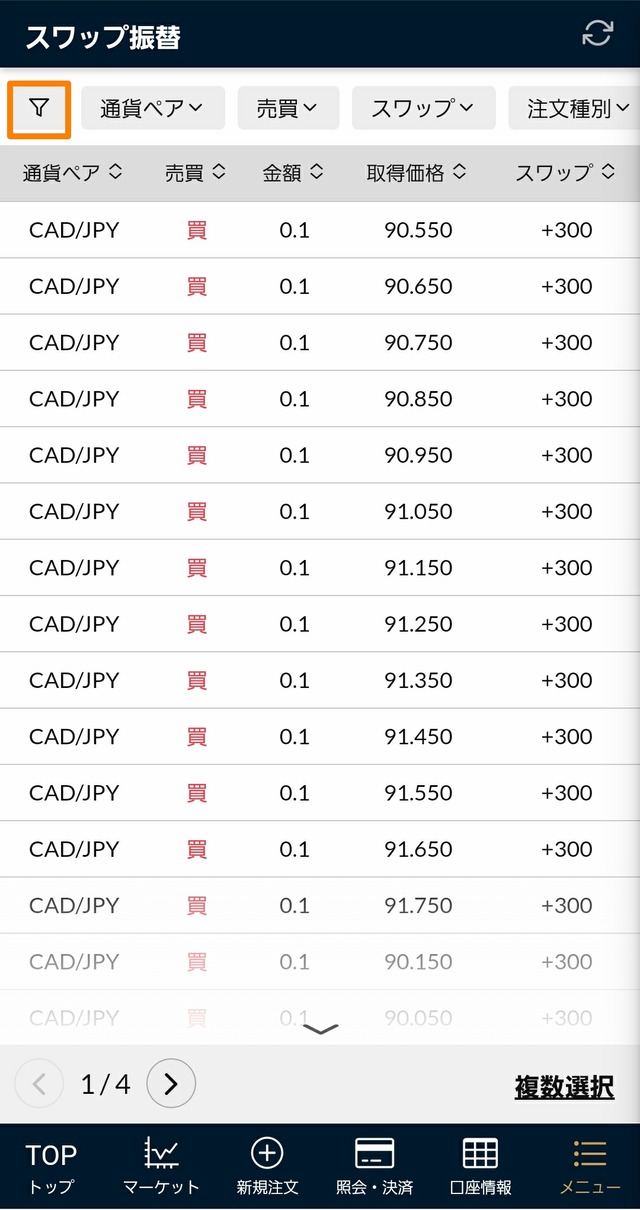Switch to the トップ tab
The width and height of the screenshot is (640, 1210).
tap(51, 1167)
